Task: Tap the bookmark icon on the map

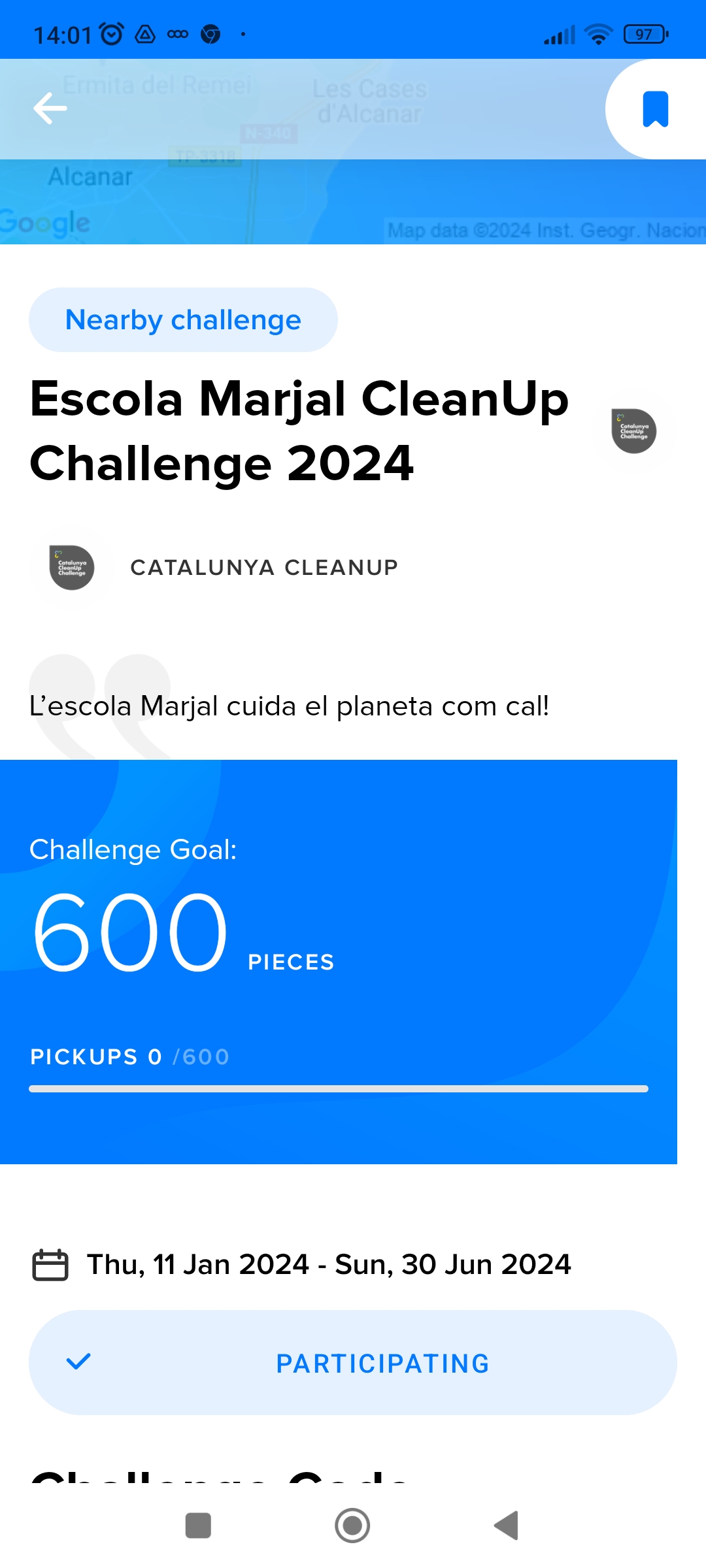Action: 655,109
